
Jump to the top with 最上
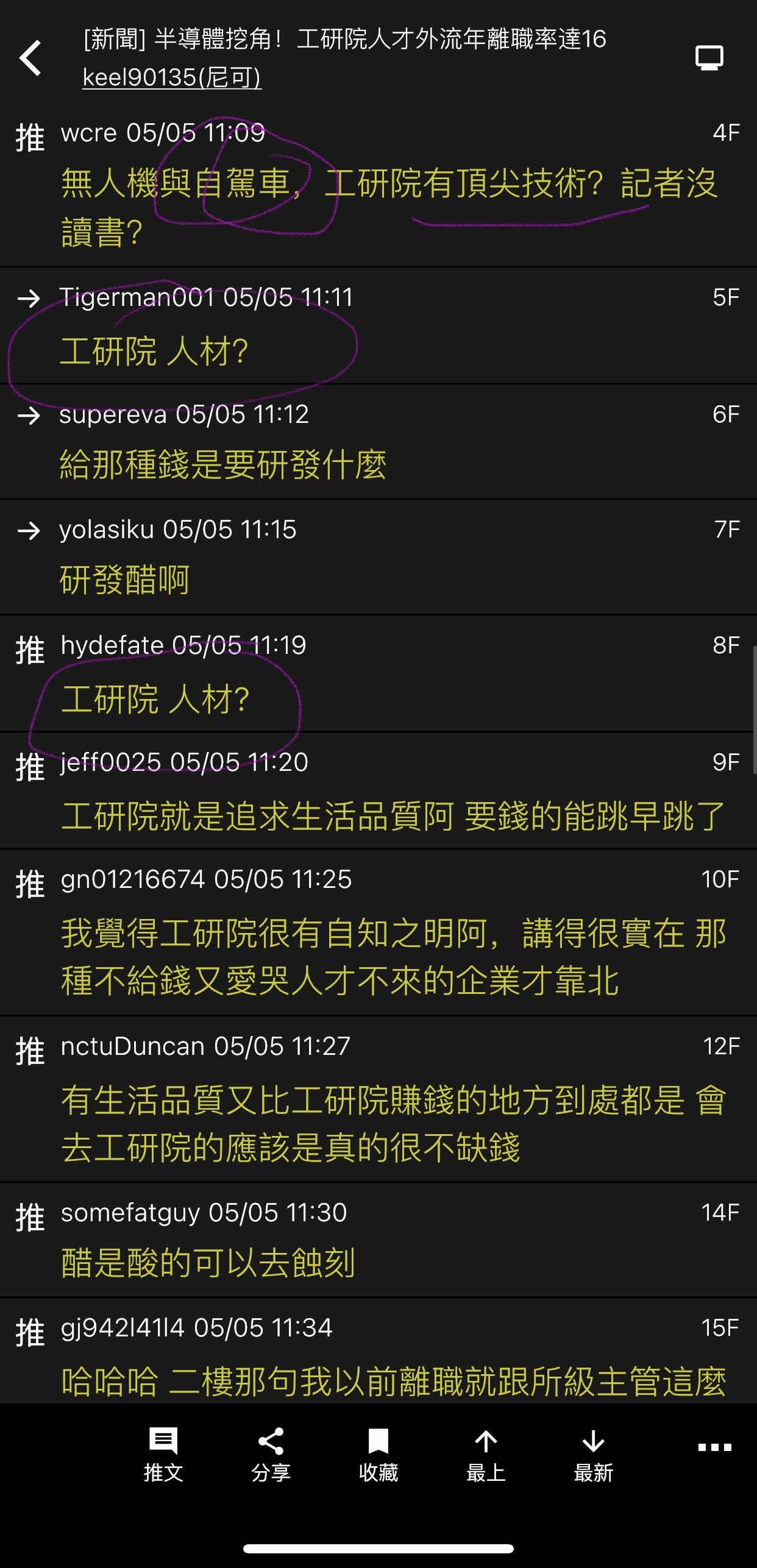tap(486, 1455)
